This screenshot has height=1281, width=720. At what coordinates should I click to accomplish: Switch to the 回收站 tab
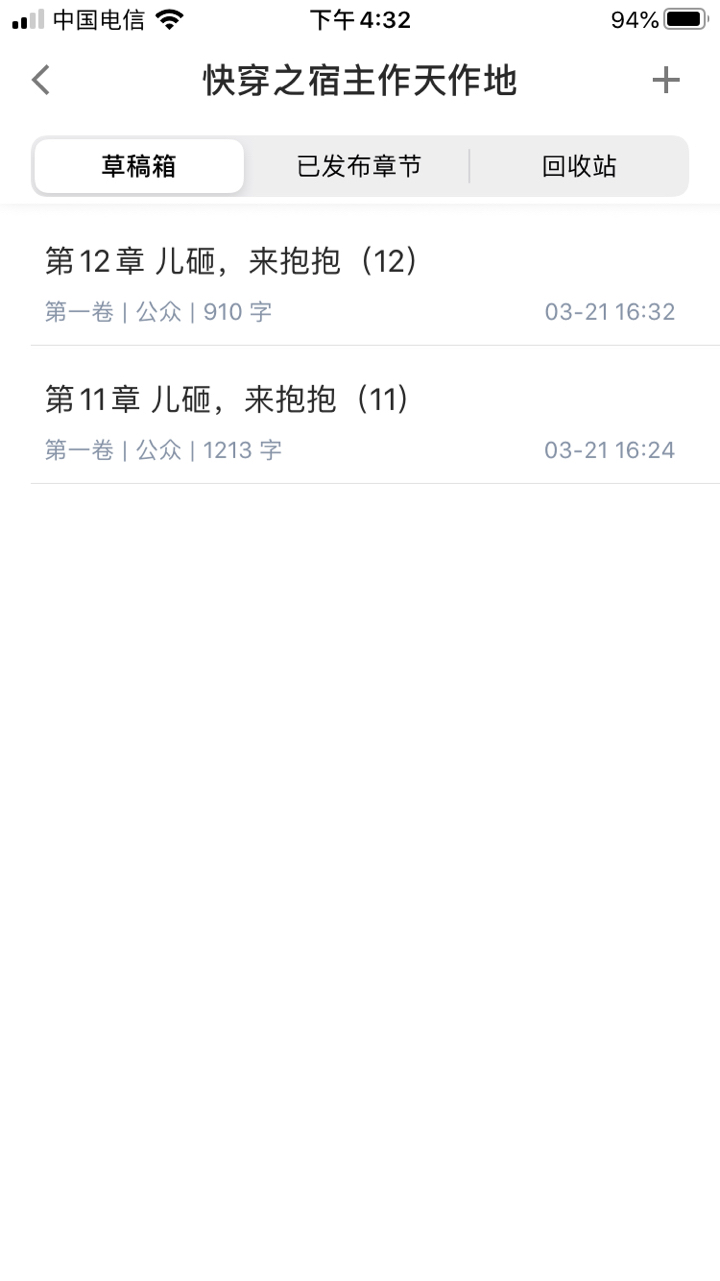(x=579, y=166)
